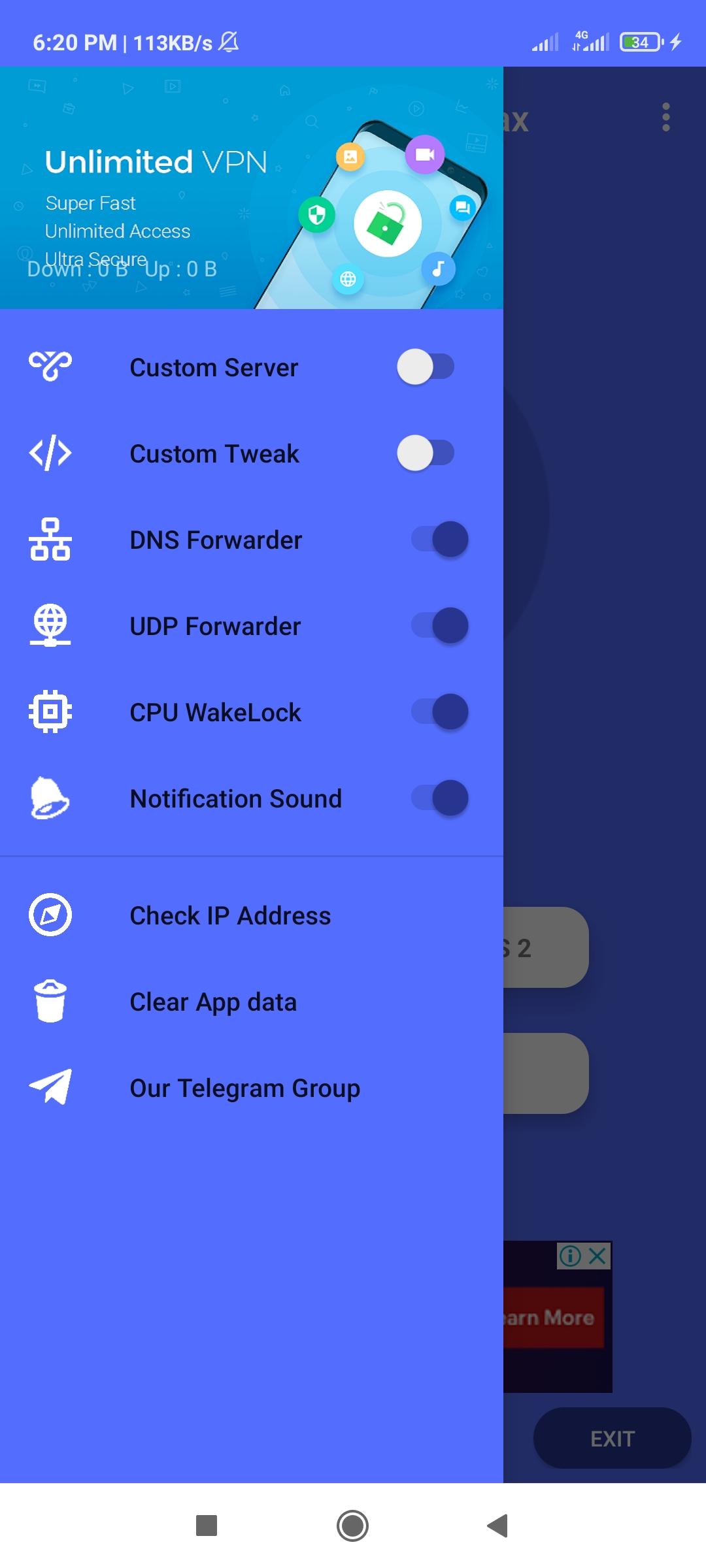Turn on Custom Tweak

pos(426,453)
